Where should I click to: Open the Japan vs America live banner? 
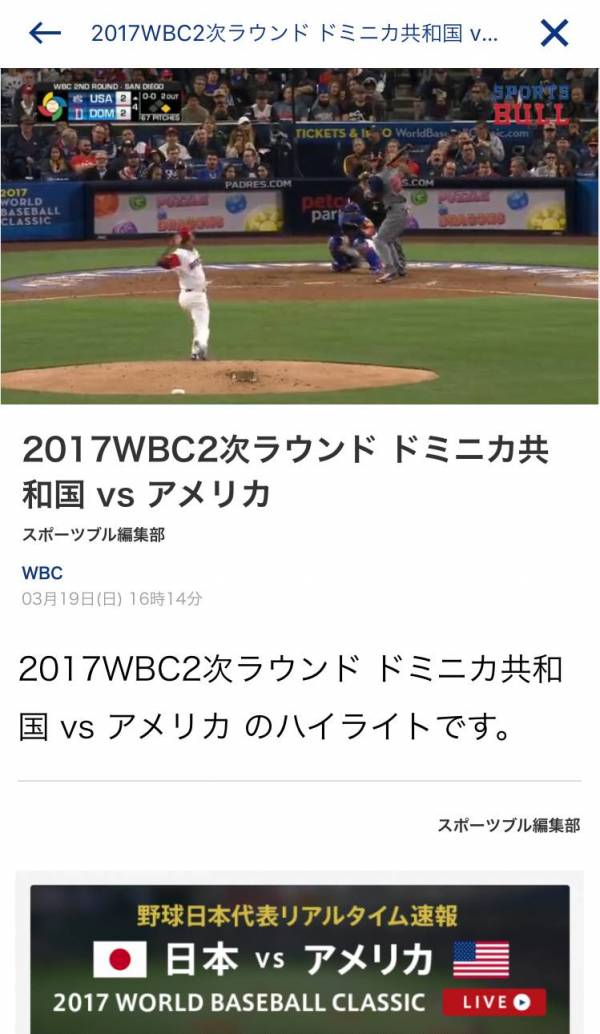tap(299, 958)
